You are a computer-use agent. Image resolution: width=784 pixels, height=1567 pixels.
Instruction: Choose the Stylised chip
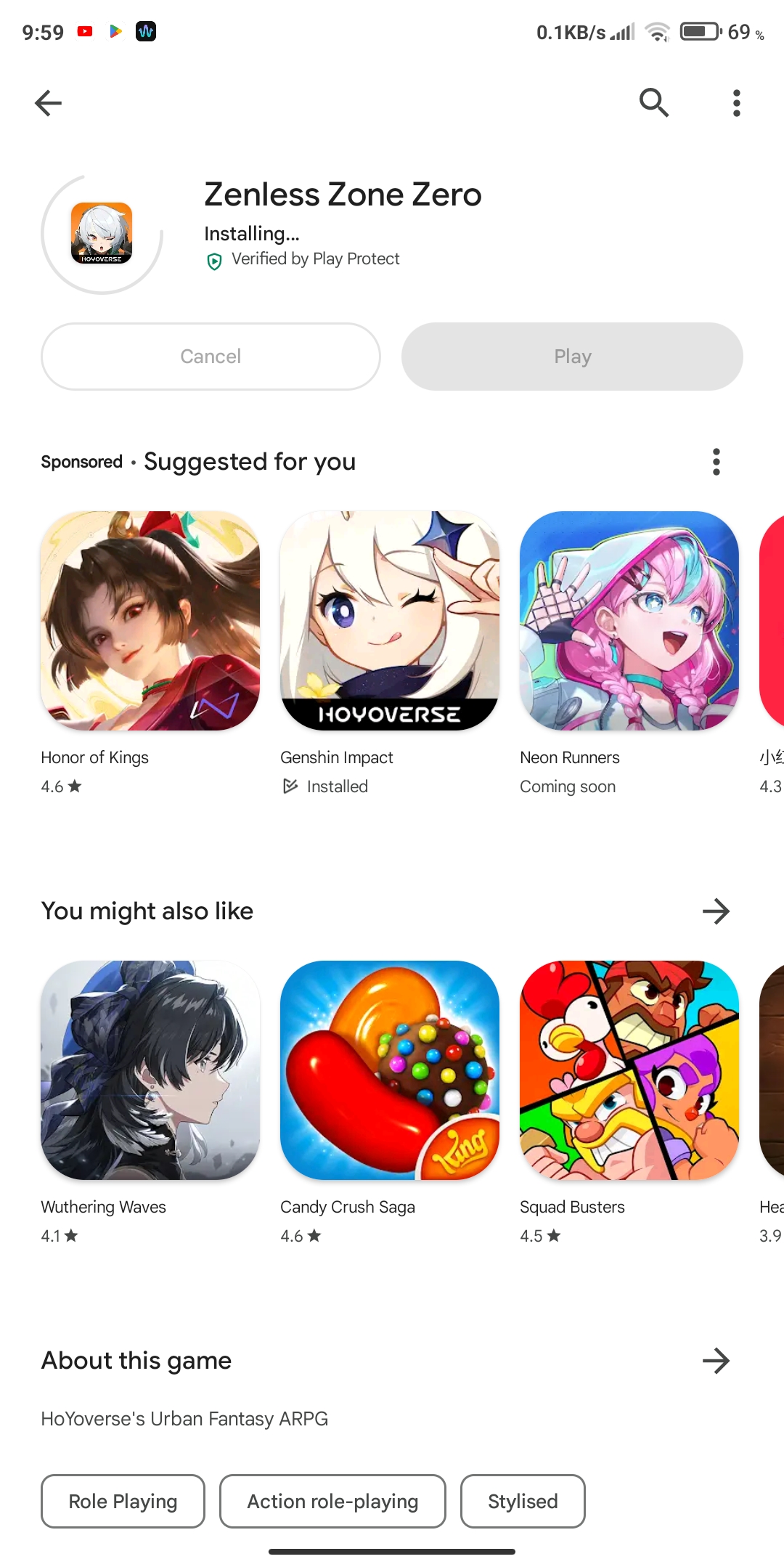click(x=523, y=1501)
